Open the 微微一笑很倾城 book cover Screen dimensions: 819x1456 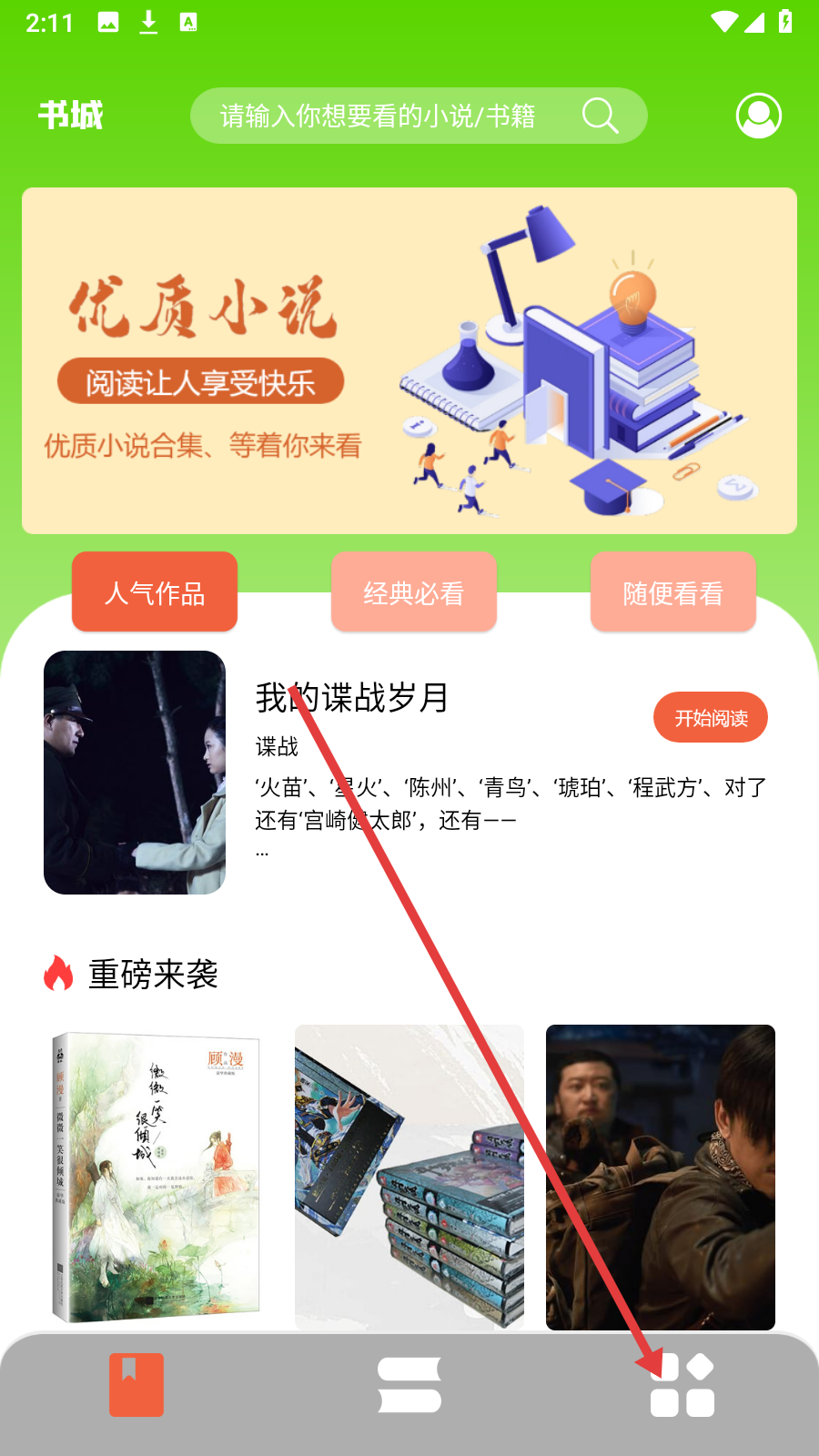pyautogui.click(x=157, y=1177)
